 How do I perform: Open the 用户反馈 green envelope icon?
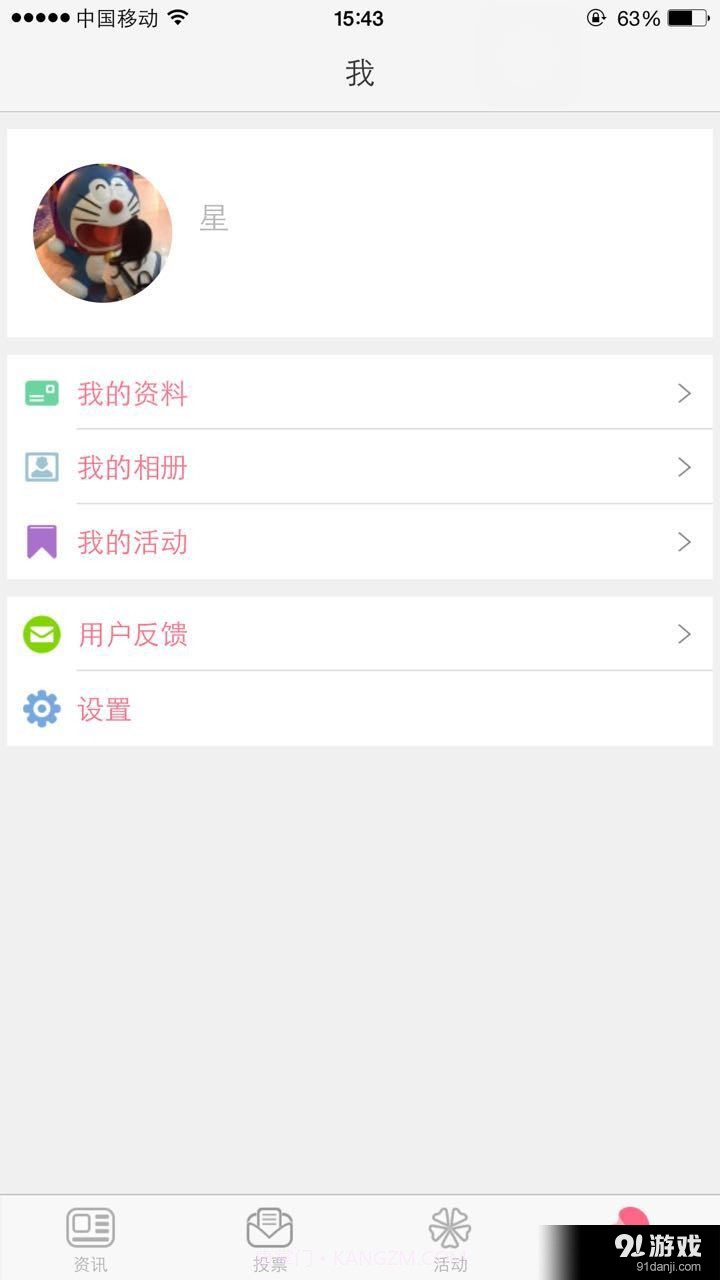(x=40, y=634)
